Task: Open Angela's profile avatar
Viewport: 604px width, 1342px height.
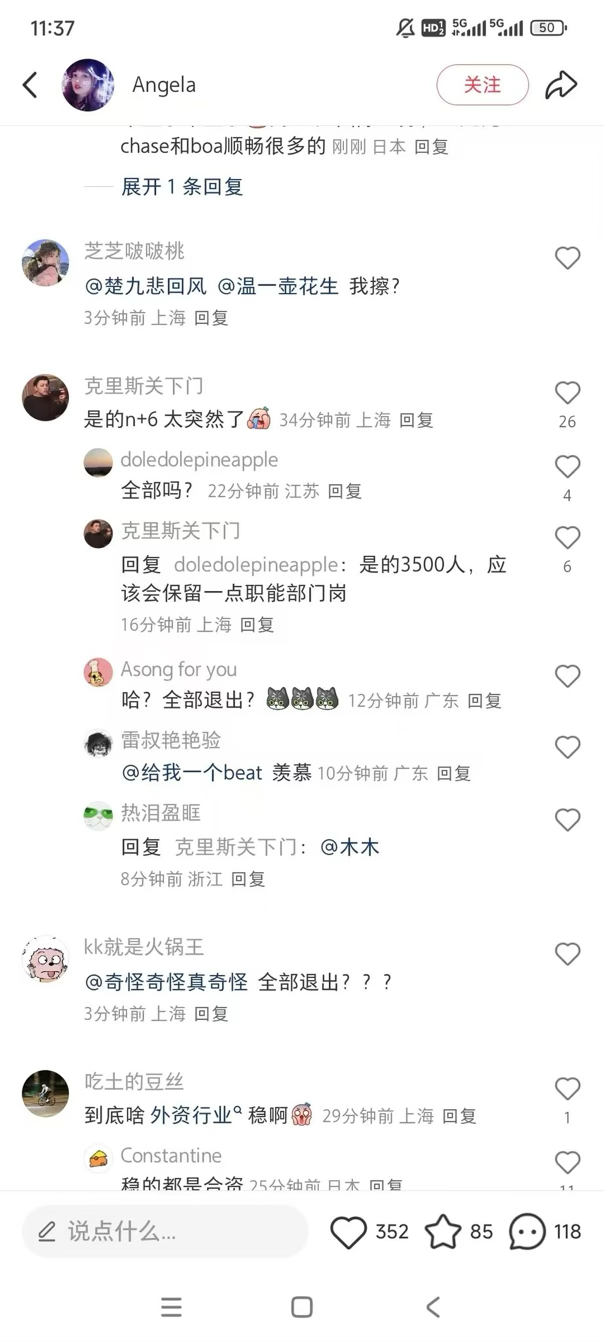Action: point(88,85)
